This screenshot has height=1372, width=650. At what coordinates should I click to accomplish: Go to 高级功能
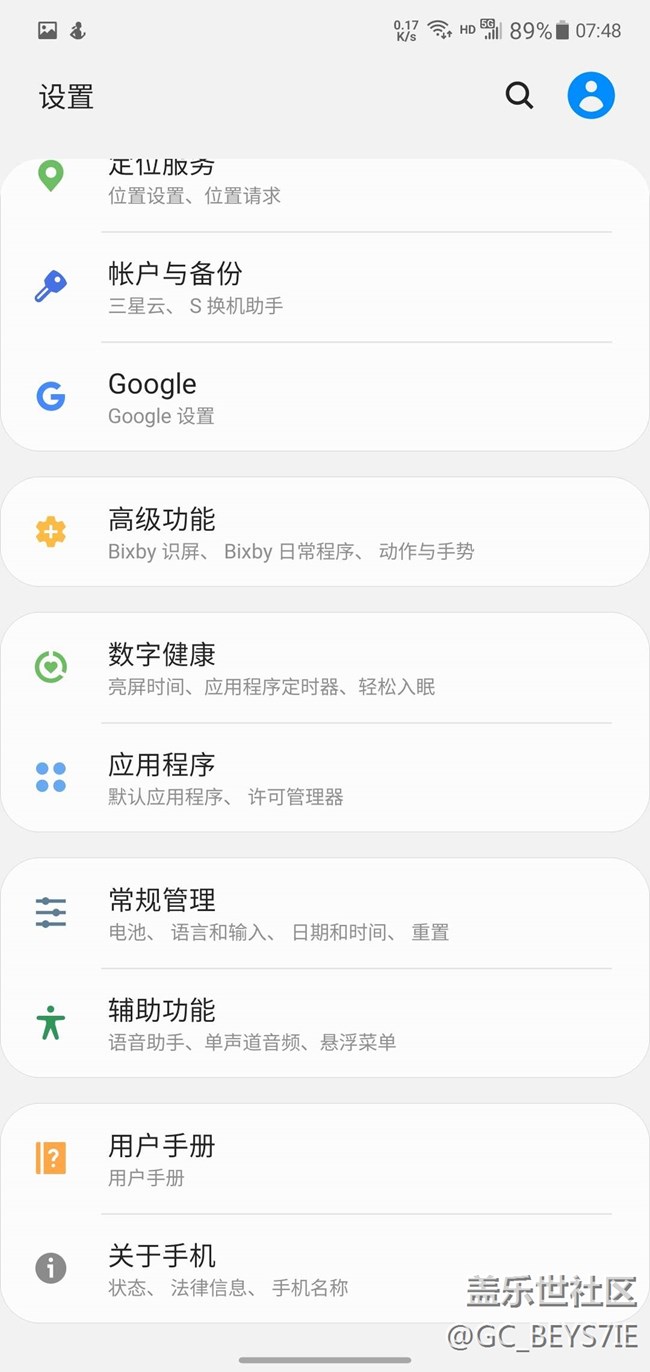pyautogui.click(x=325, y=533)
